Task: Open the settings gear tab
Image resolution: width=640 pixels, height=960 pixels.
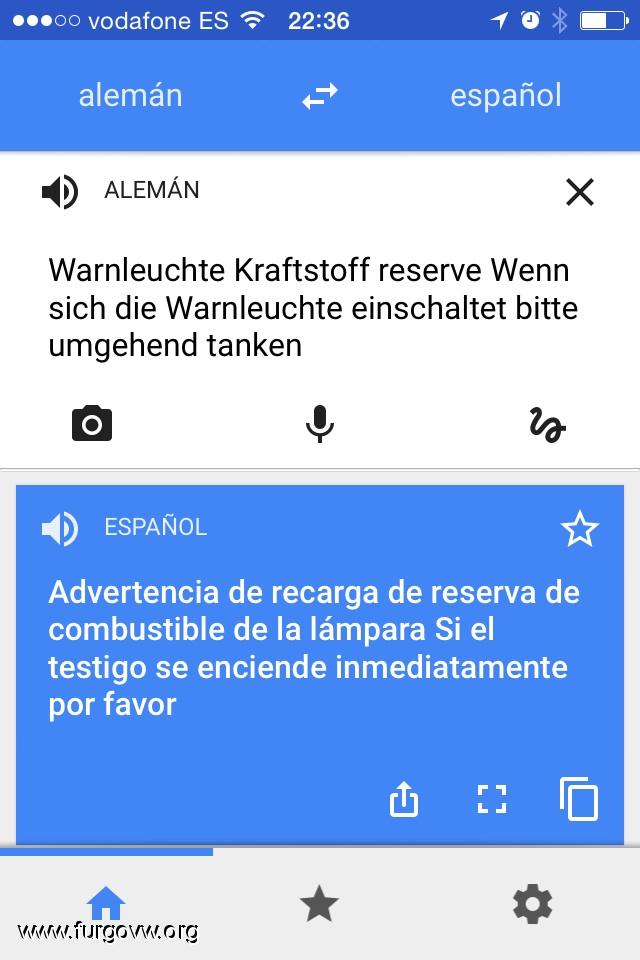Action: tap(533, 904)
